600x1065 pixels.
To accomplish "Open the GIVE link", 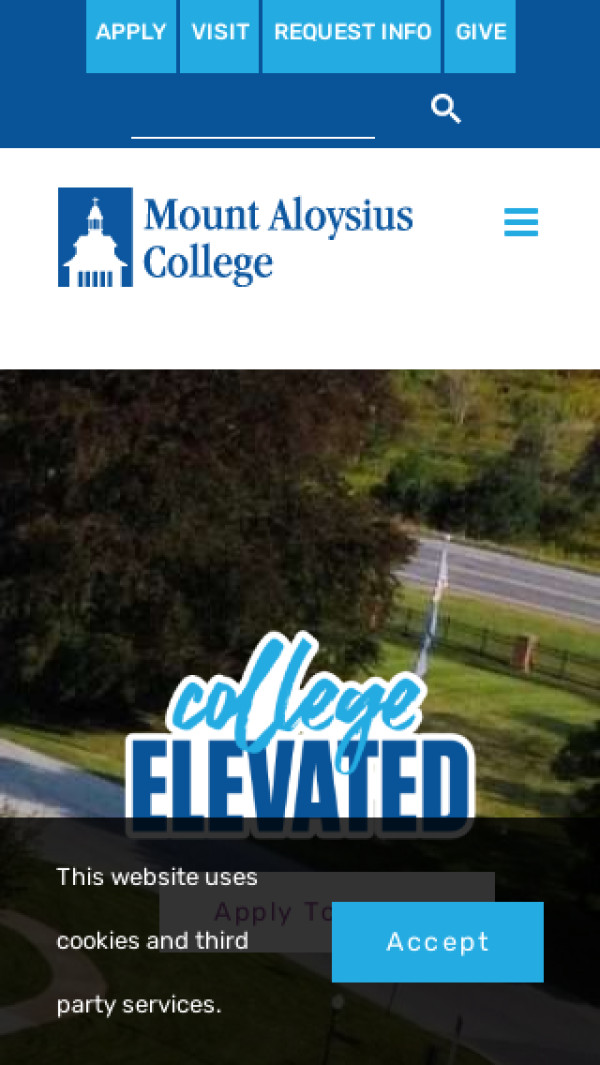I will click(480, 33).
